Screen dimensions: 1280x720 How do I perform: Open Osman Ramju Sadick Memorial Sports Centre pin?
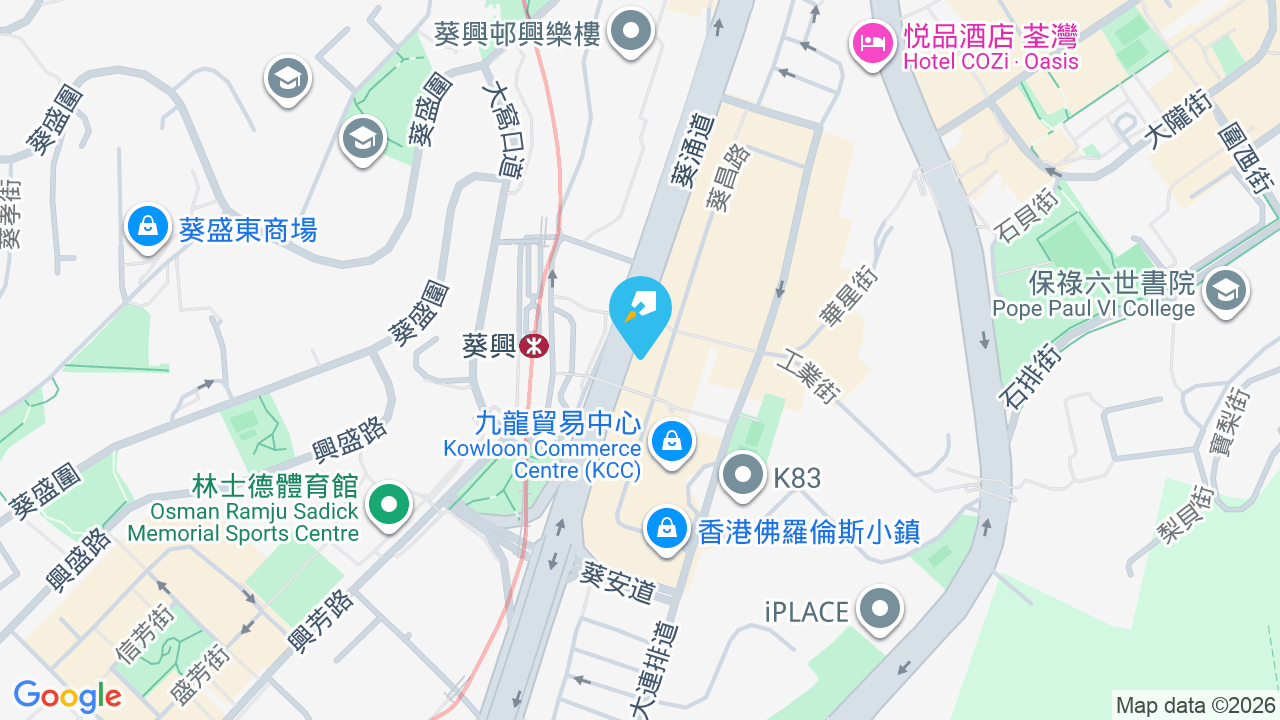pyautogui.click(x=389, y=505)
